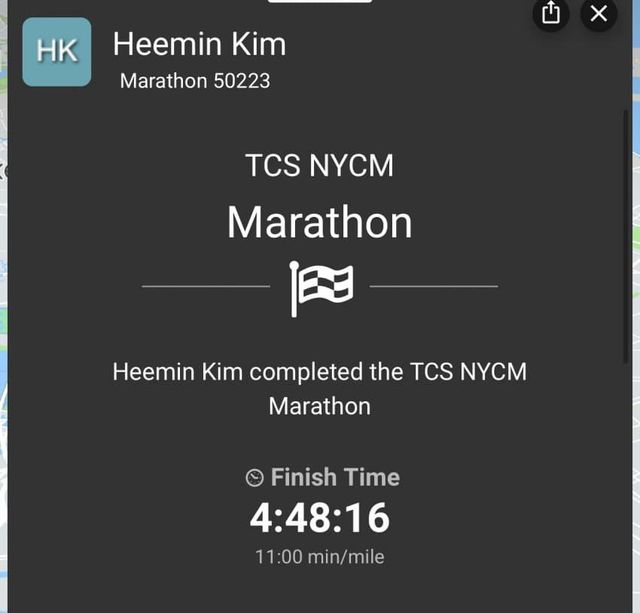640x613 pixels.
Task: Share Heemin Kim's marathon result
Action: click(550, 13)
